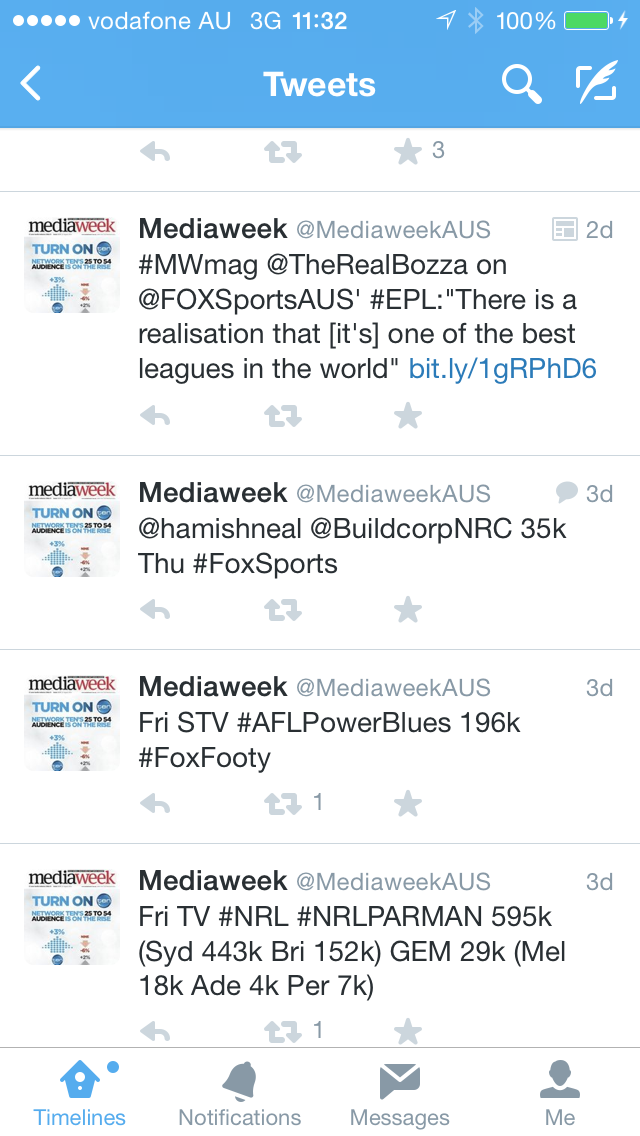Open Mediaweek avatar on the #FoxSports tweet
This screenshot has width=640, height=1136.
pyautogui.click(x=72, y=529)
